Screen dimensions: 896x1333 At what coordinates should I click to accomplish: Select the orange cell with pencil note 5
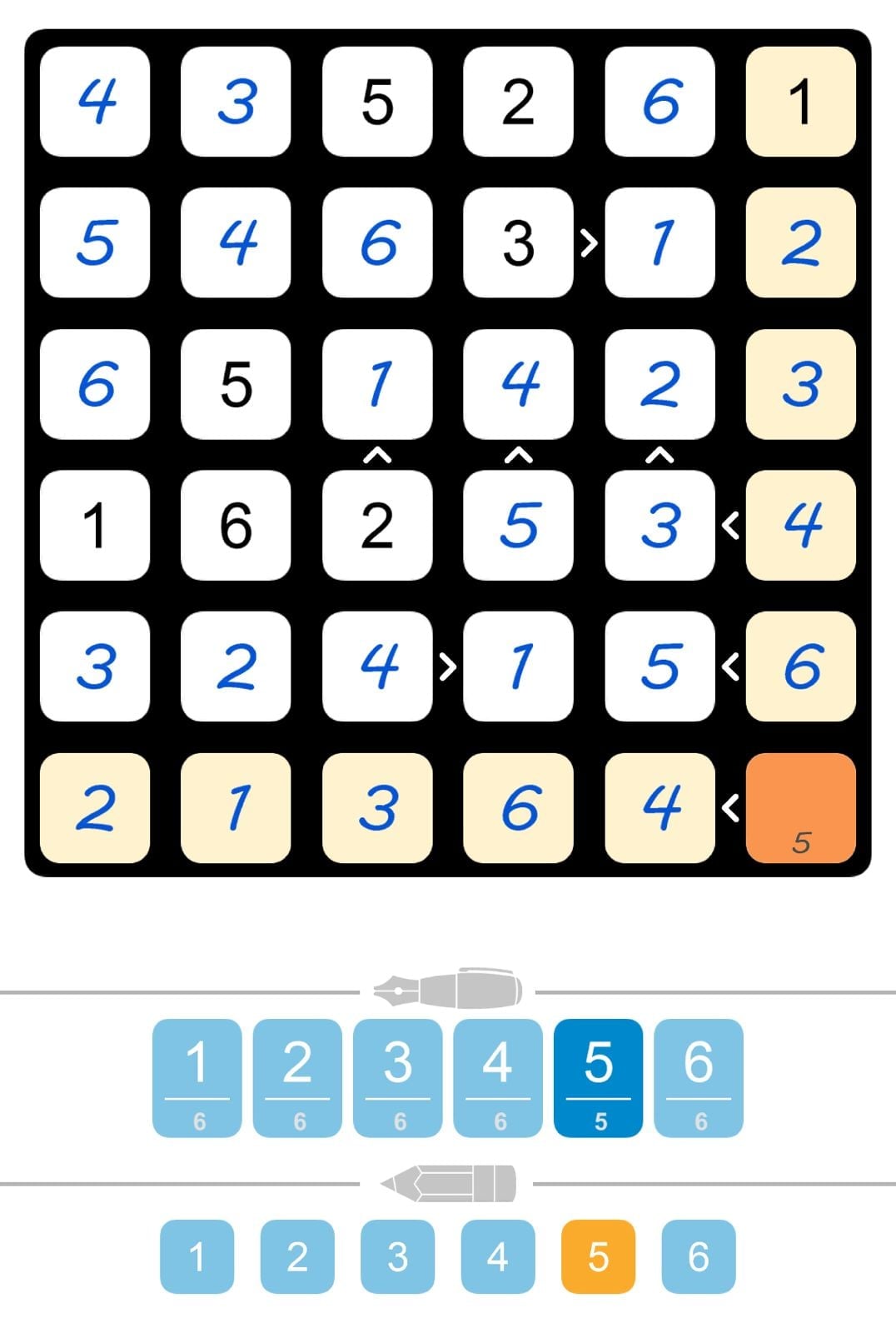tap(800, 807)
